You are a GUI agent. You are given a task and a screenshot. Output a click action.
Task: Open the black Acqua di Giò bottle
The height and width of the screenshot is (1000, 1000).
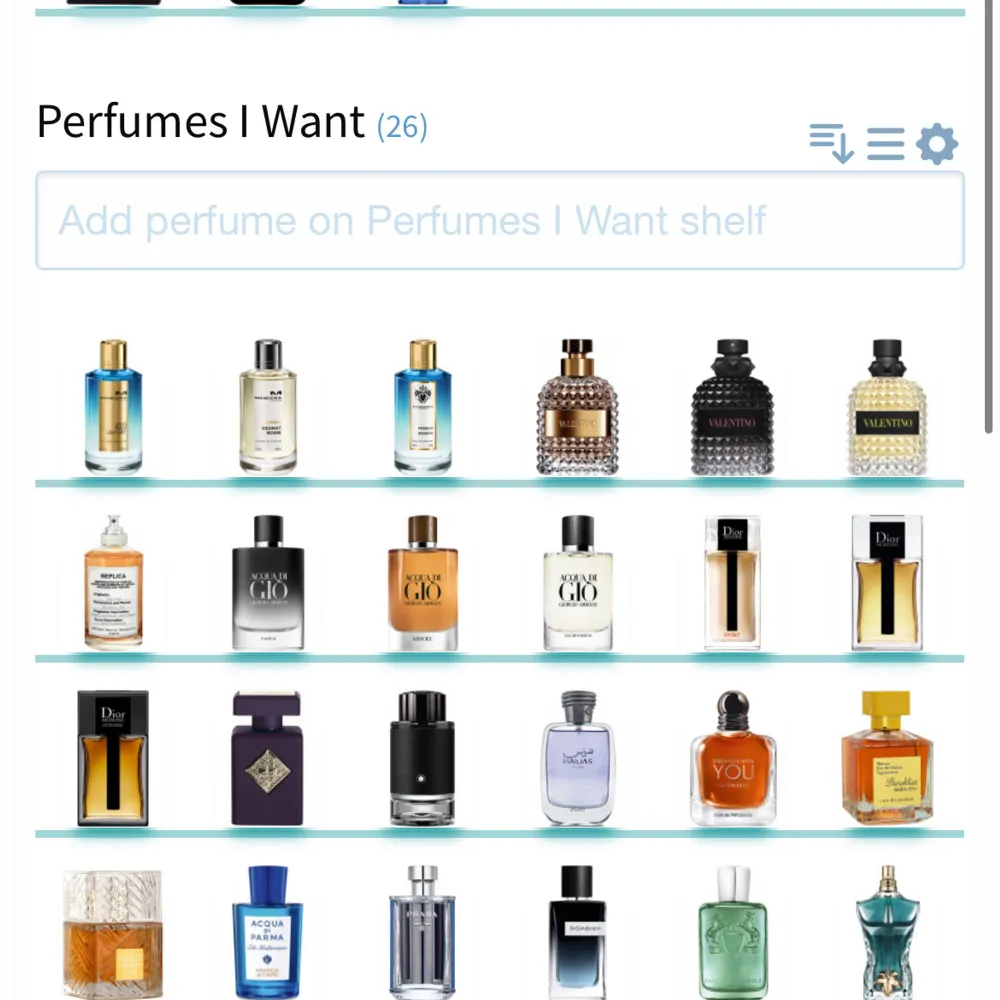tap(268, 582)
